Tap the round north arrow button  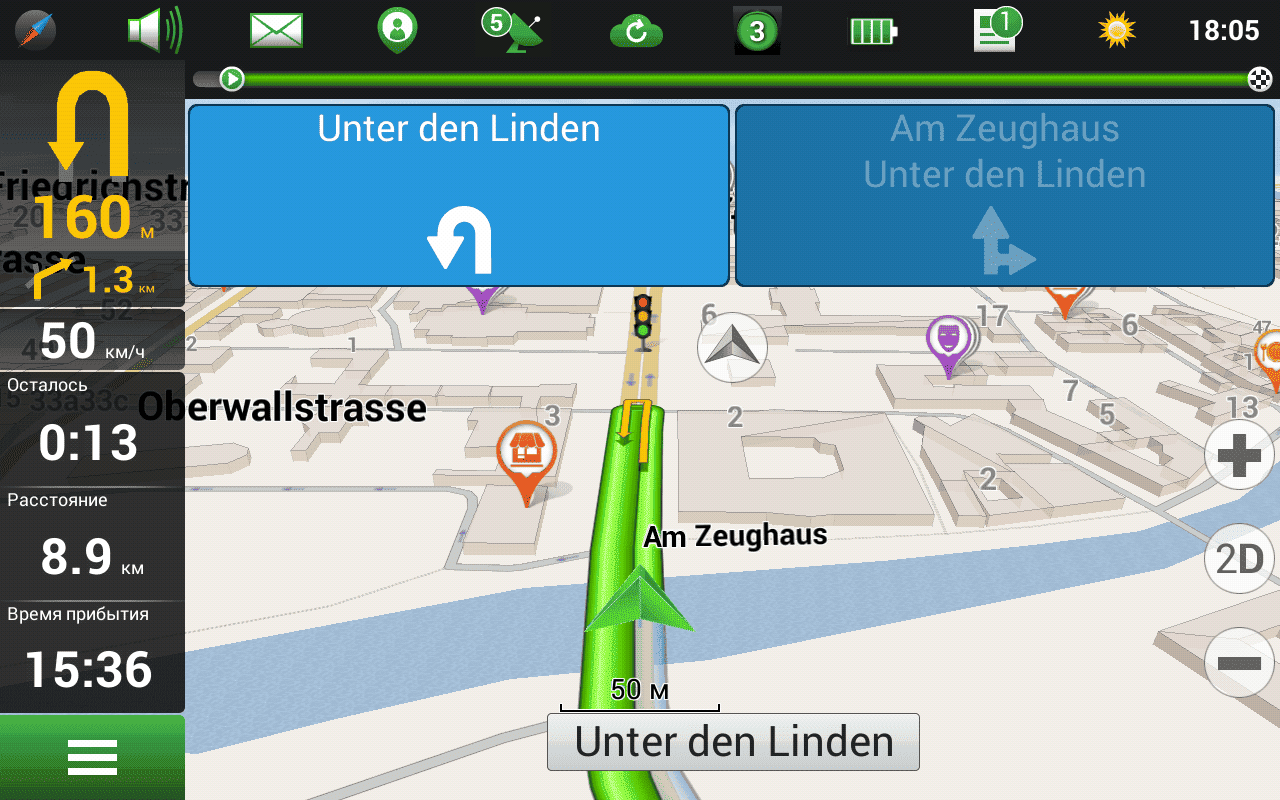tap(732, 347)
